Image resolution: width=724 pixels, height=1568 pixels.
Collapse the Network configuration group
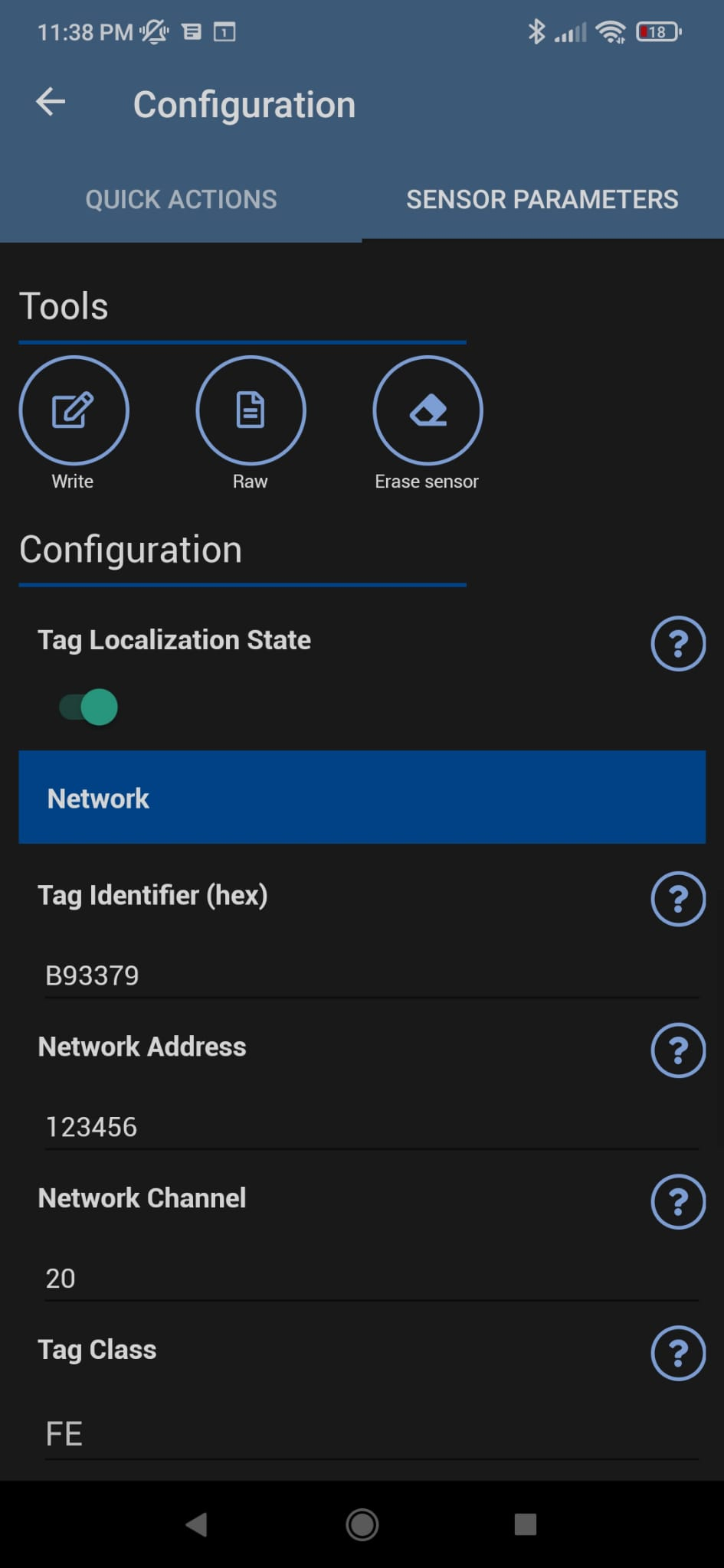point(362,797)
